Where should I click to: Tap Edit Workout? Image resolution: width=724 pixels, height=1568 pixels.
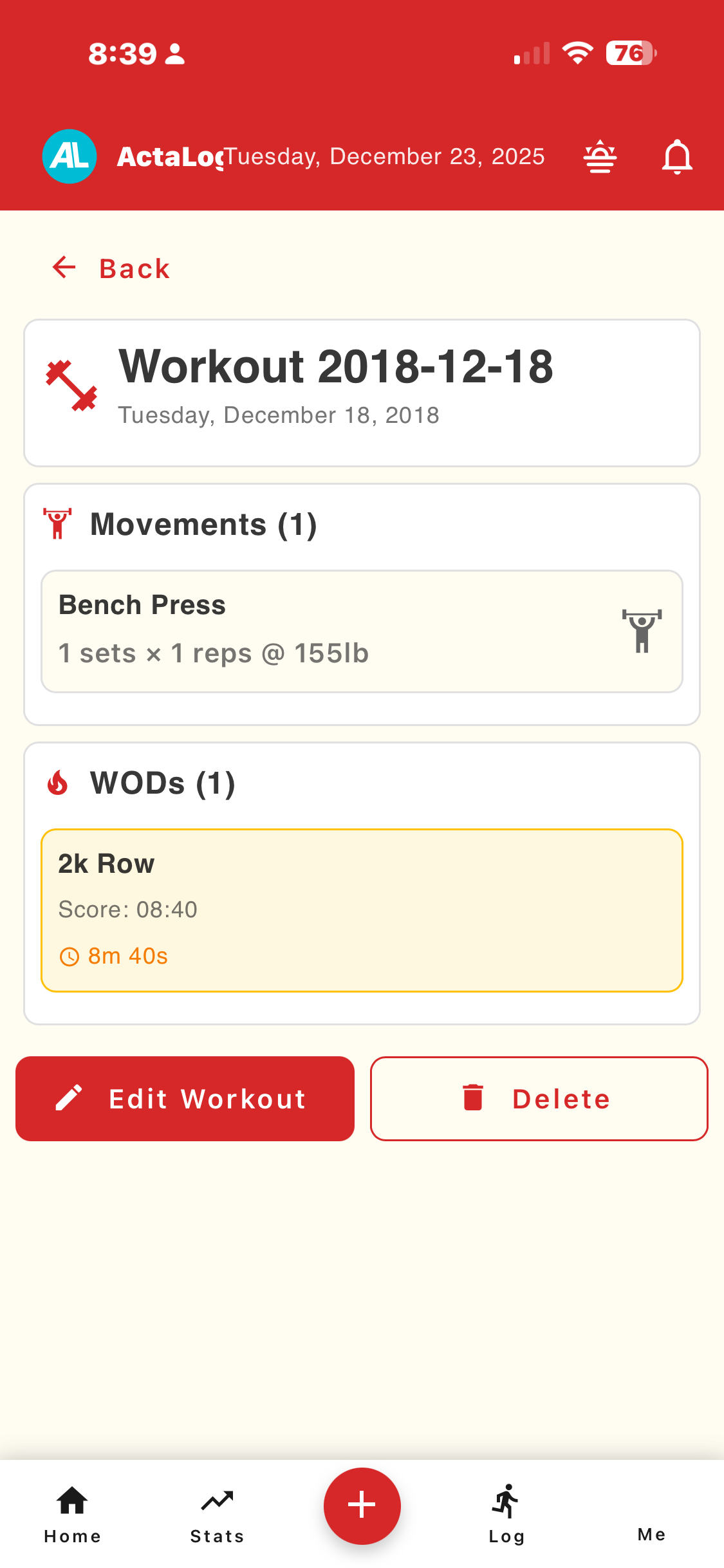coord(185,1098)
